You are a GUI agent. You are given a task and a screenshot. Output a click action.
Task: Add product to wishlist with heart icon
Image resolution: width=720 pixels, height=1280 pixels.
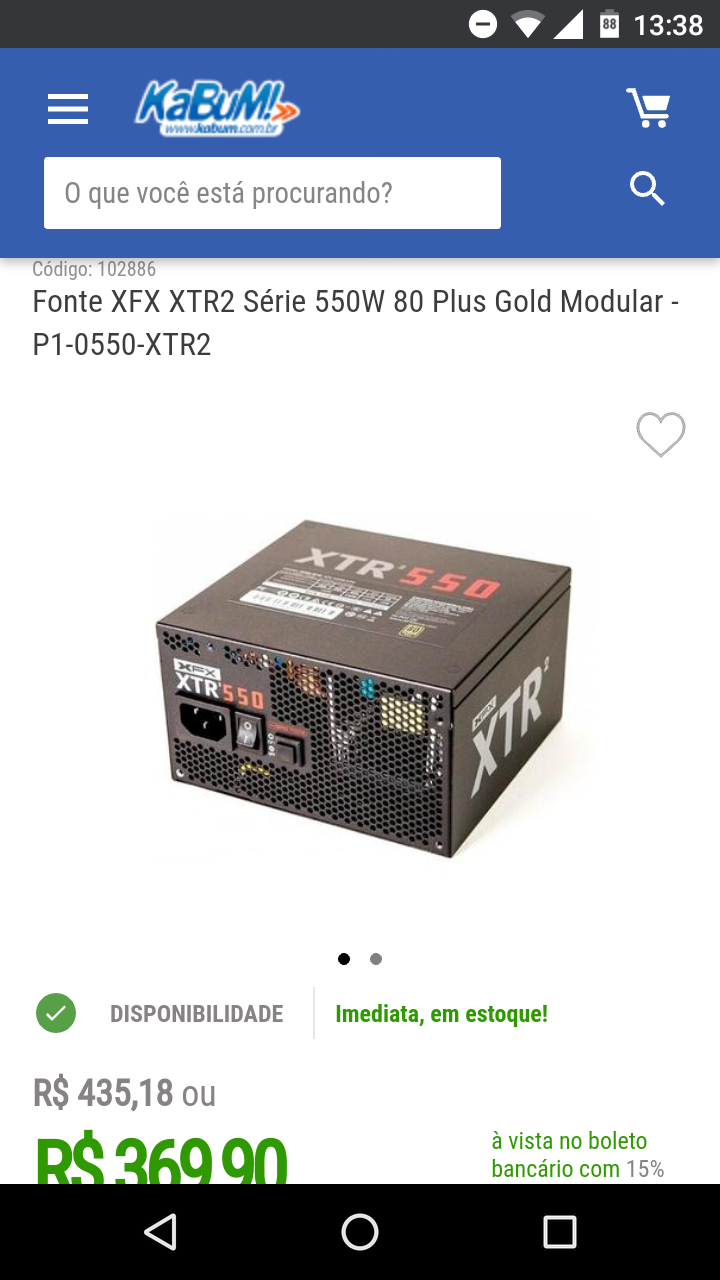(661, 435)
